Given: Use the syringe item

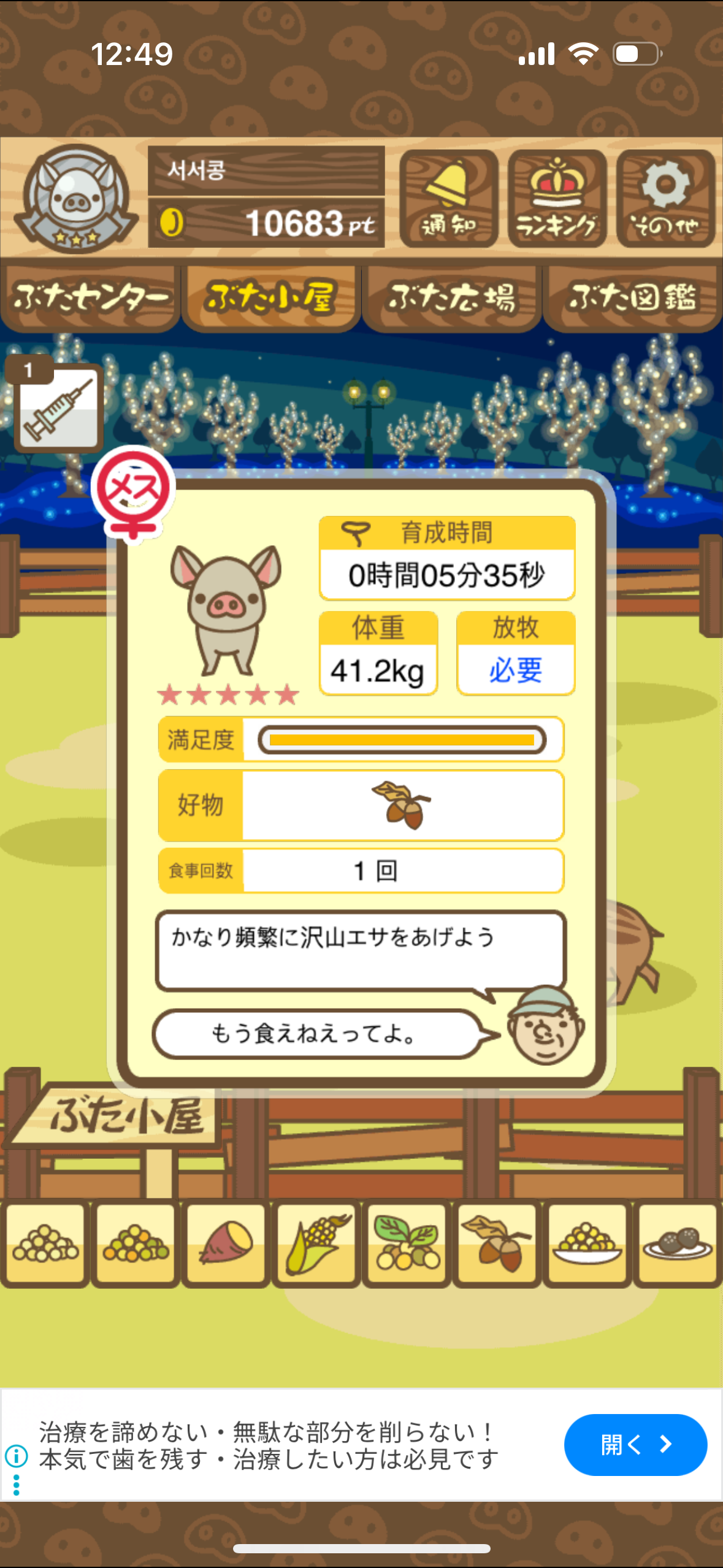Looking at the screenshot, I should click(x=58, y=407).
